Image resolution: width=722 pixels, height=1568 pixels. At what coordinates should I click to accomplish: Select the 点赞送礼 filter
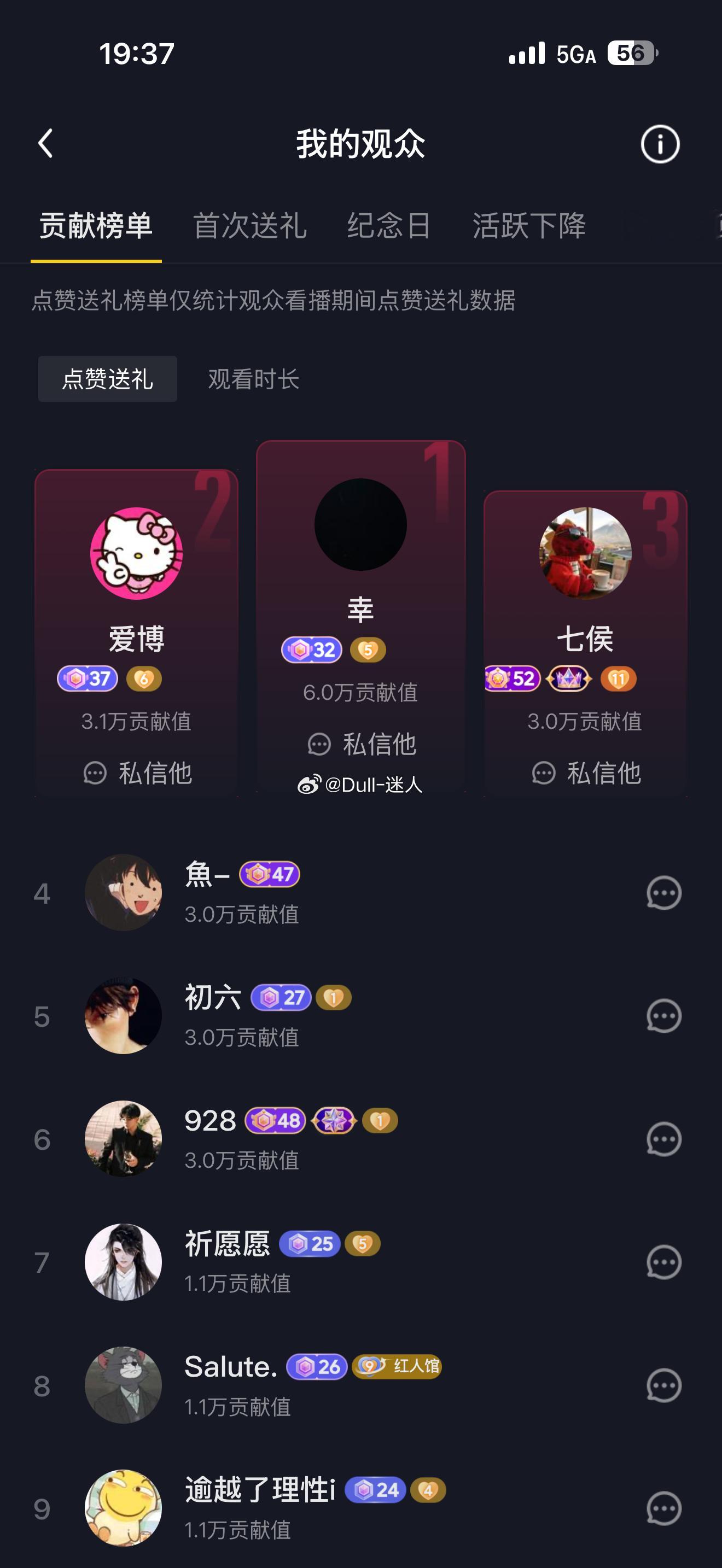(x=107, y=379)
